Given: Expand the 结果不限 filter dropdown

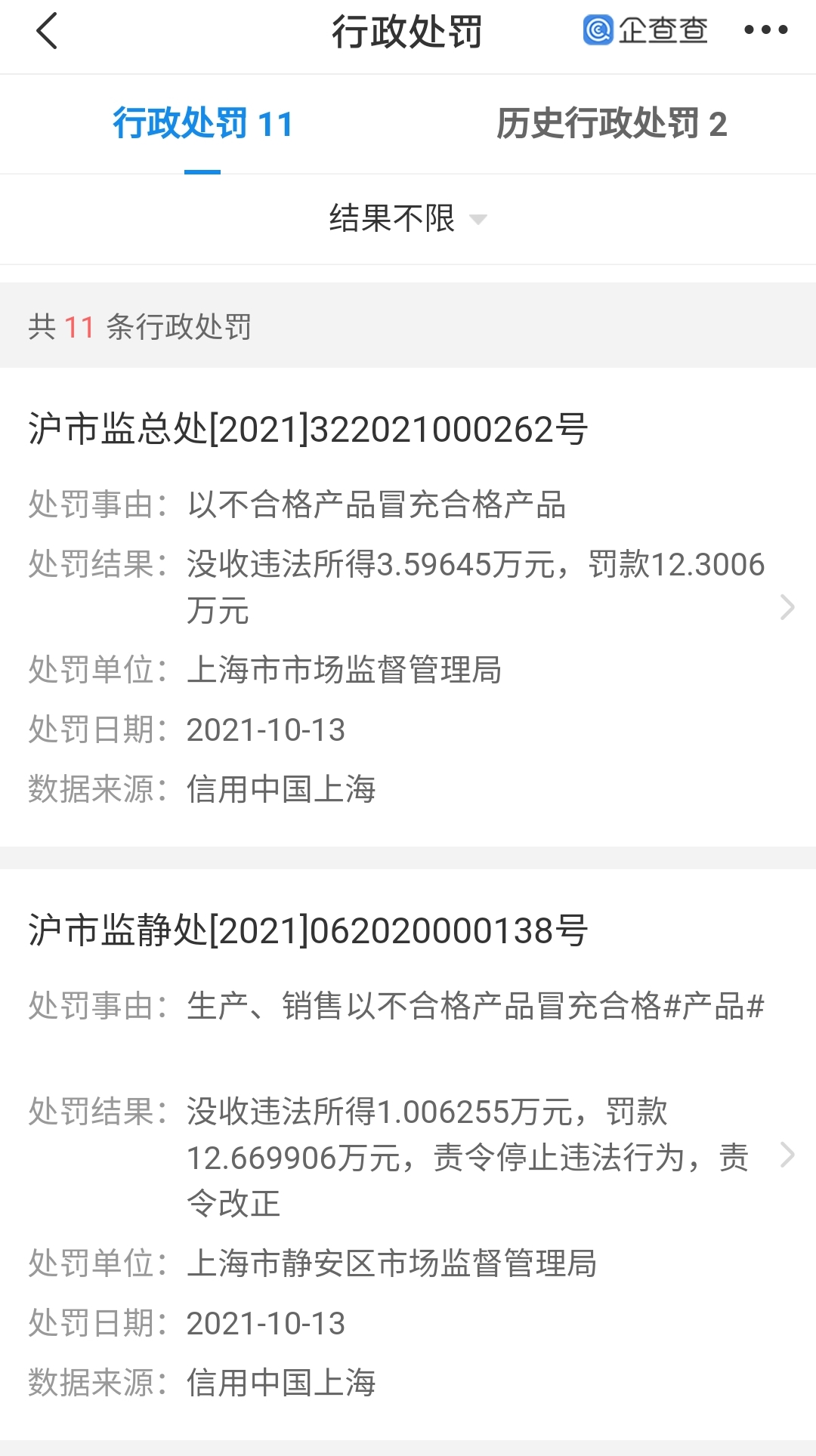Looking at the screenshot, I should [x=407, y=219].
